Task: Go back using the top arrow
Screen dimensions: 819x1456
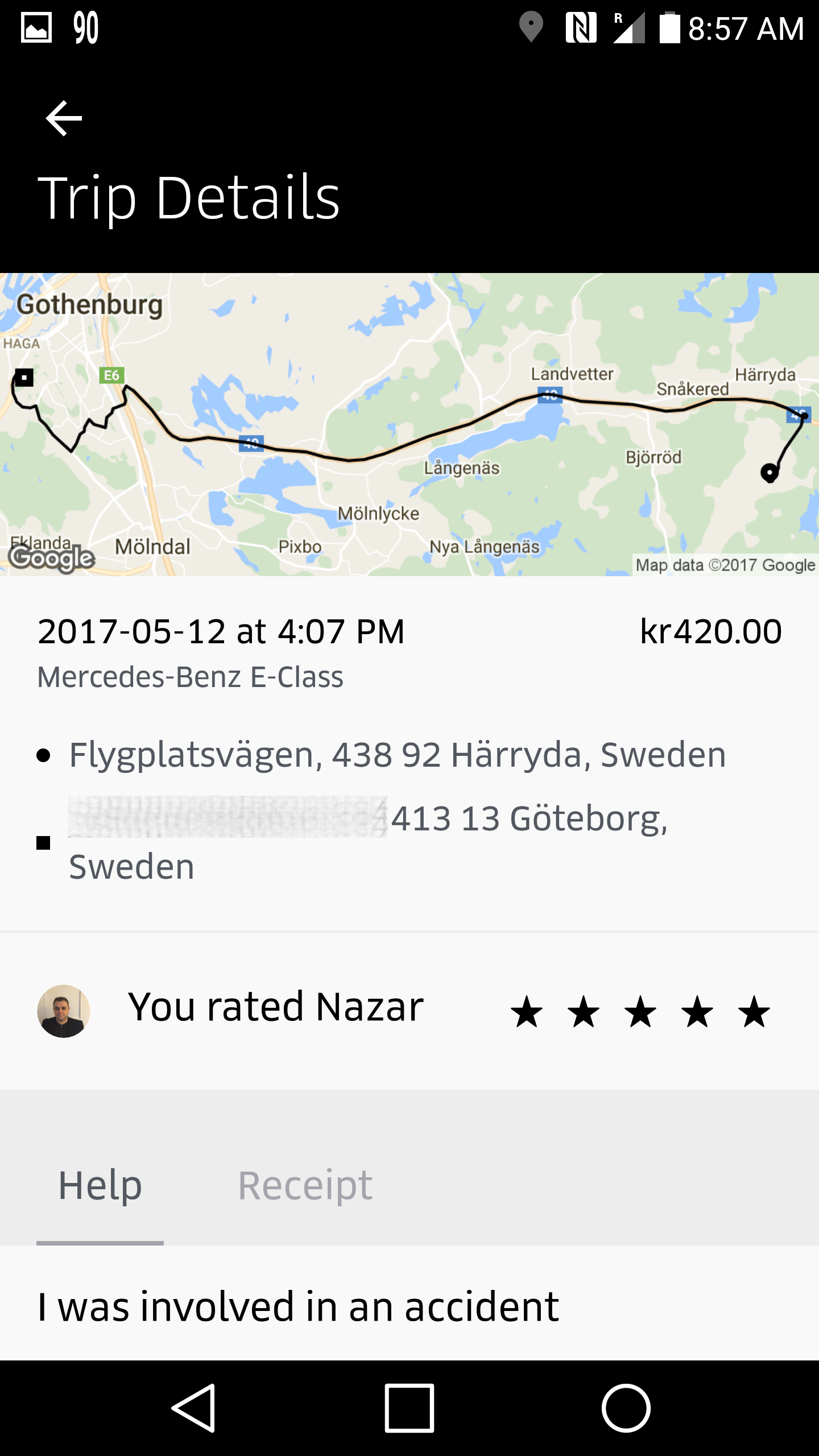Action: point(64,118)
